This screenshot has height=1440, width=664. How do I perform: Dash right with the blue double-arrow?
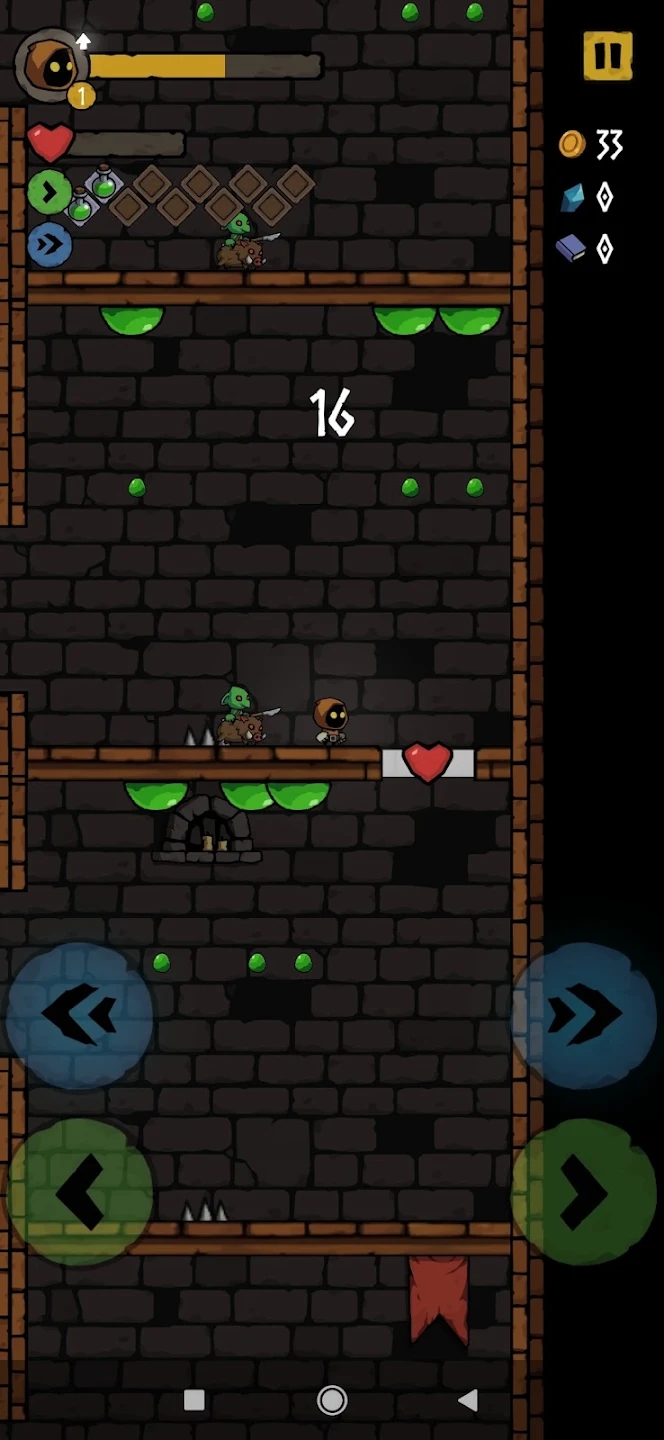click(x=585, y=1015)
